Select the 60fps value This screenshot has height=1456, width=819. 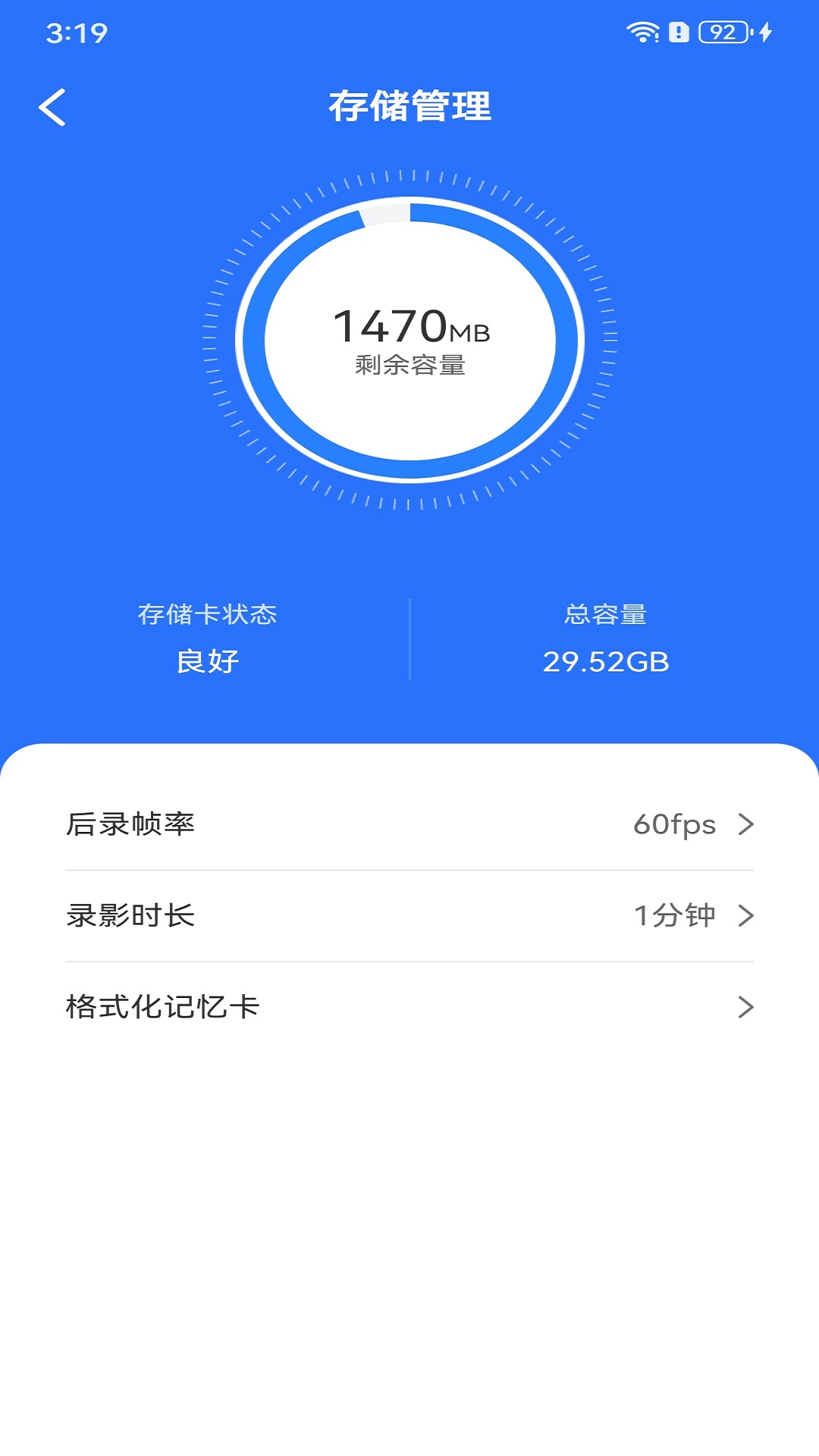[676, 824]
